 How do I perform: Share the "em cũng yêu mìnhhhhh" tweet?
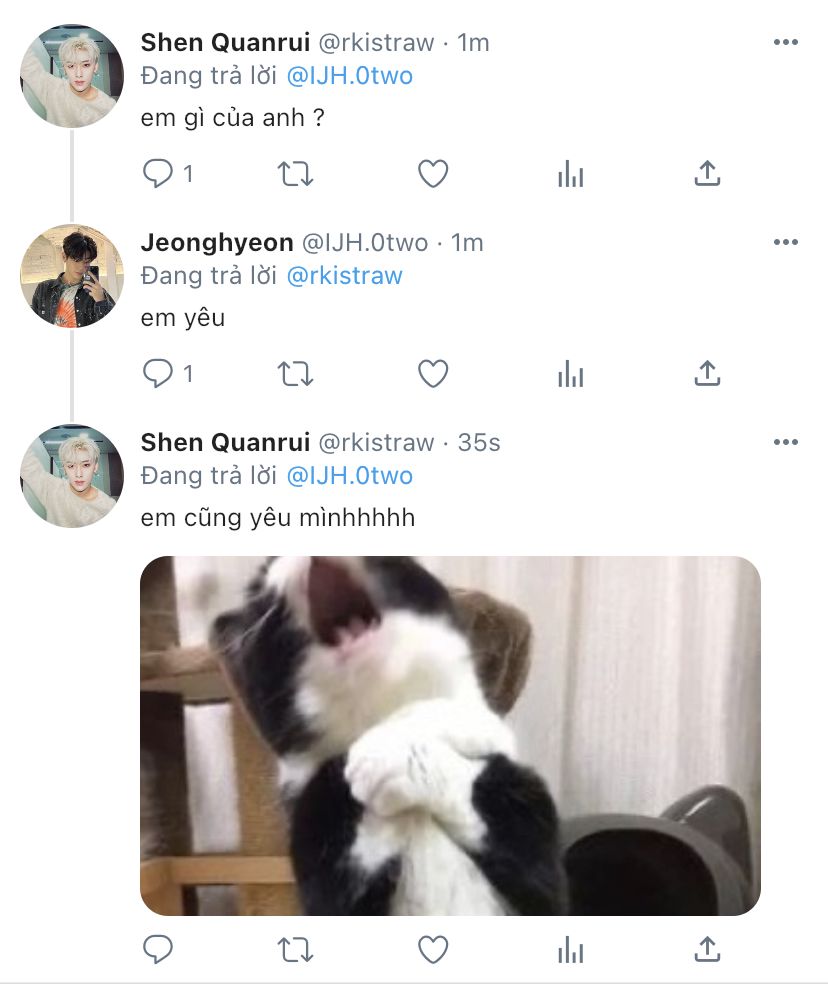pos(707,948)
